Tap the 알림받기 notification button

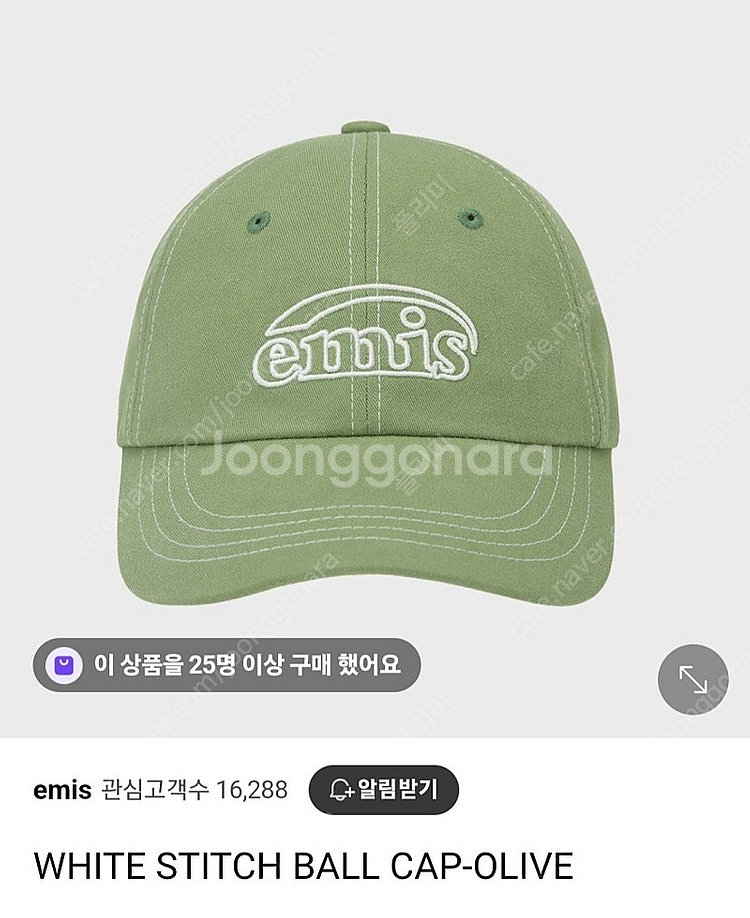coord(384,790)
